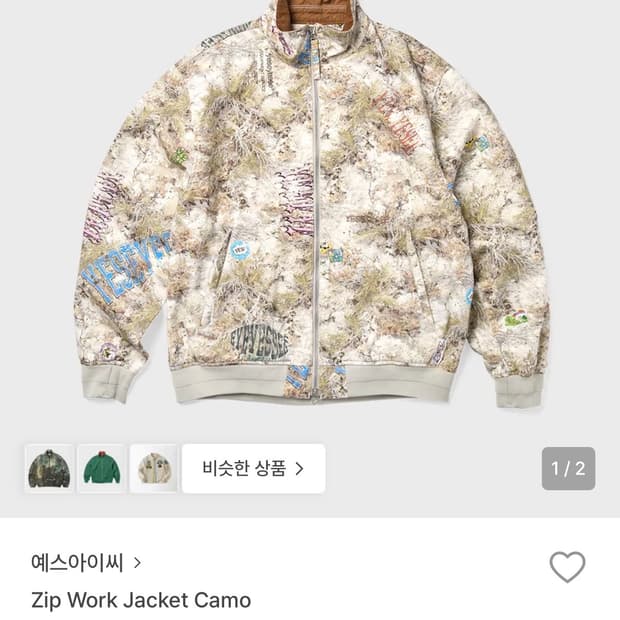Go to the 예스아이씨 brand page
Screen dimensions: 620x620
pos(86,563)
